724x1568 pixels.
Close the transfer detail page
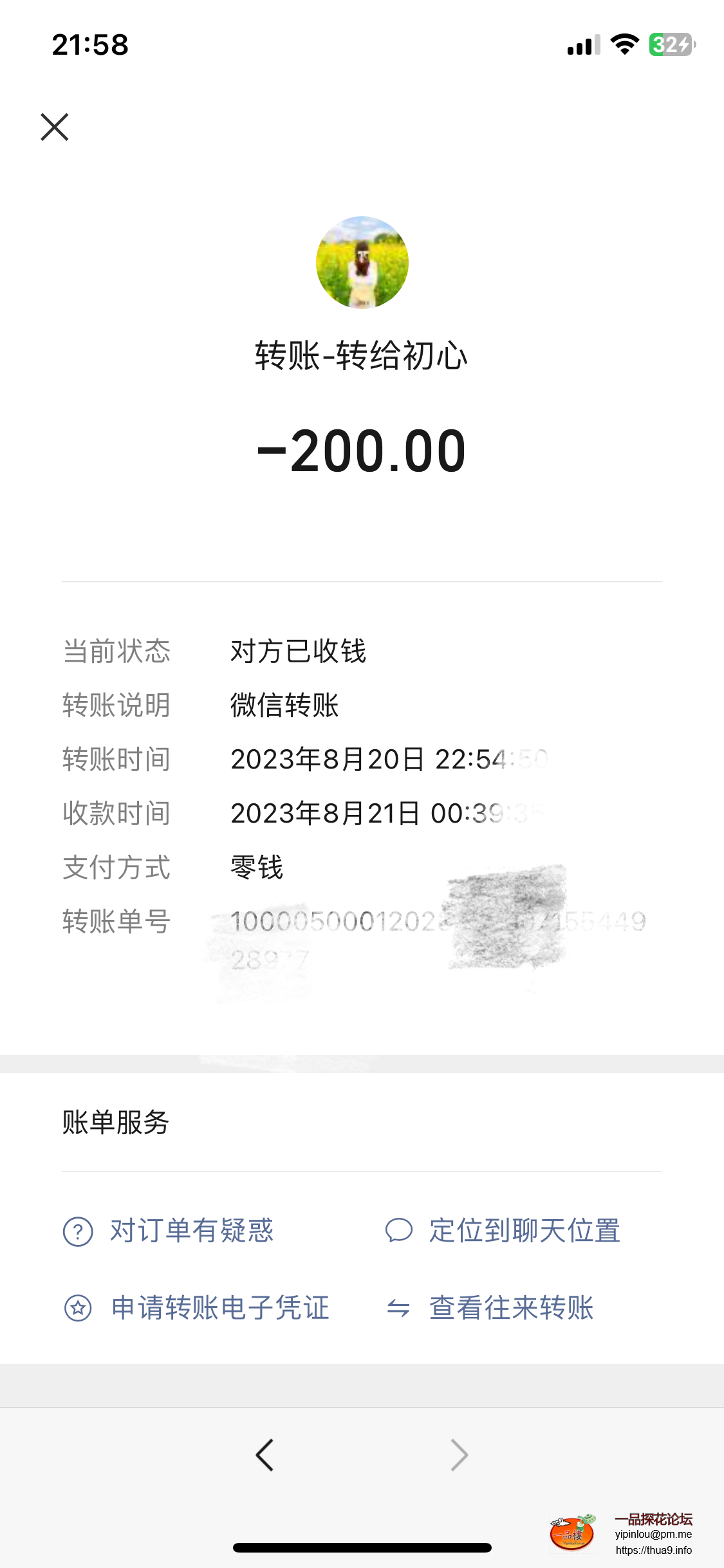tap(55, 127)
